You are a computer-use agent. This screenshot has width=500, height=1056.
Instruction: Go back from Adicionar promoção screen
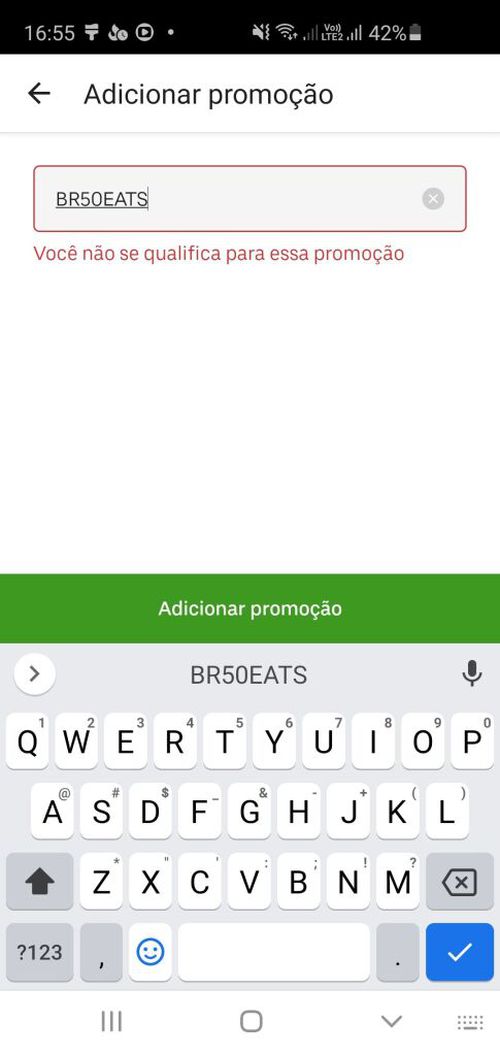[x=39, y=94]
